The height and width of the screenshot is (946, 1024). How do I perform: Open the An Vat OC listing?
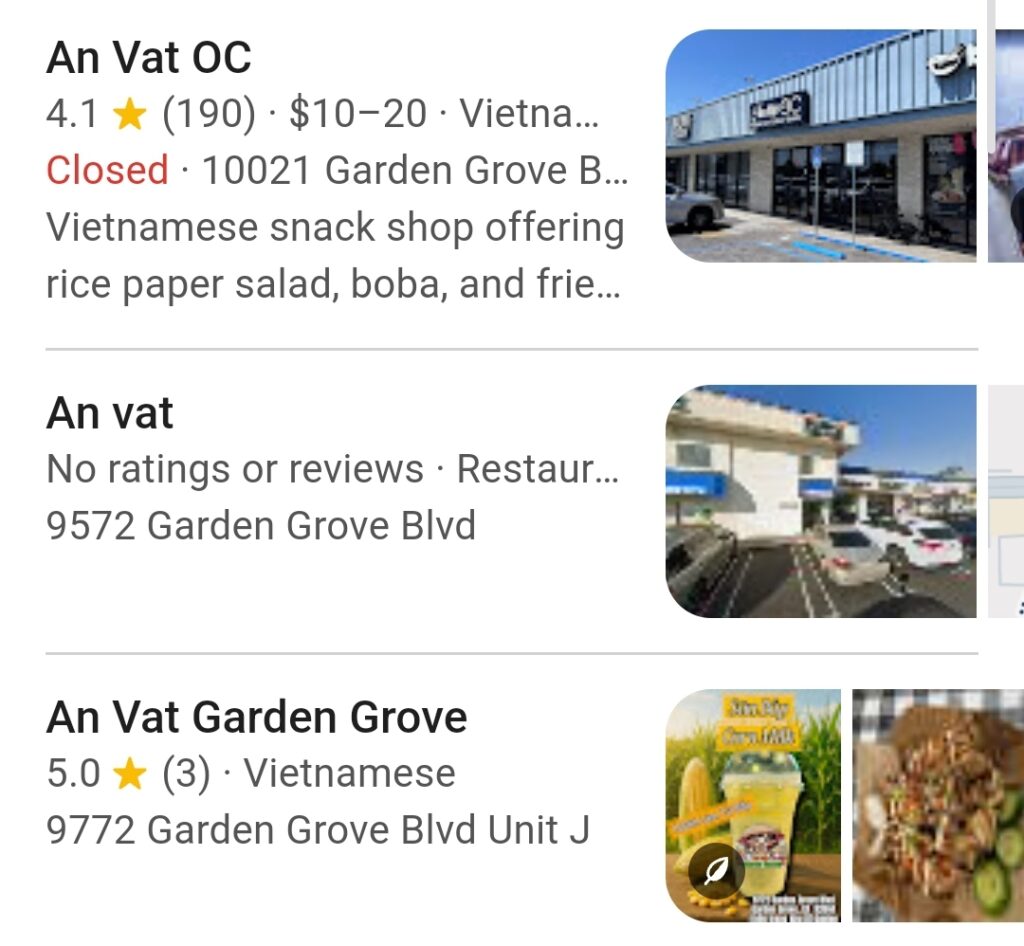149,58
